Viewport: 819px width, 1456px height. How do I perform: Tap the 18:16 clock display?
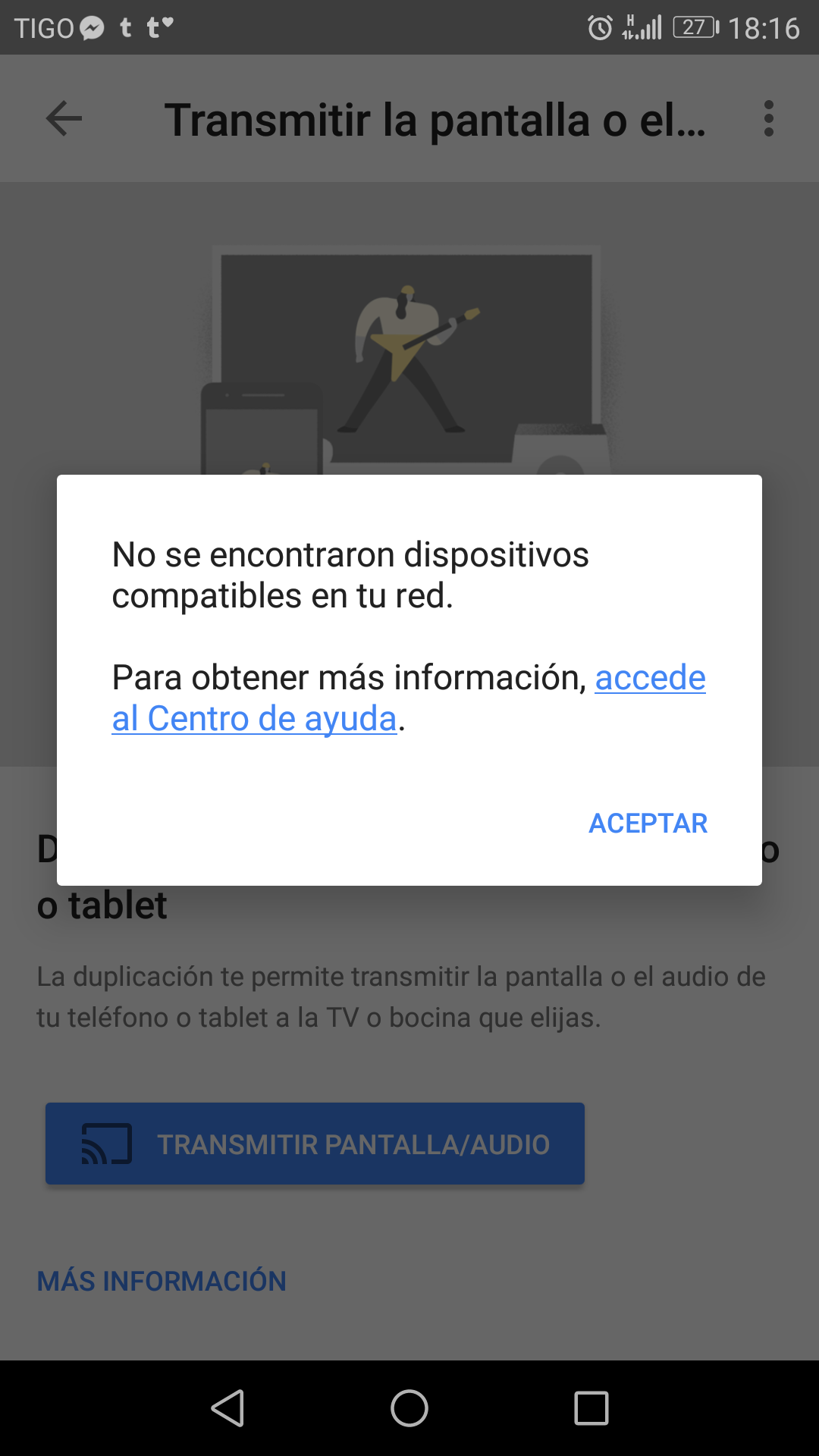click(x=767, y=27)
